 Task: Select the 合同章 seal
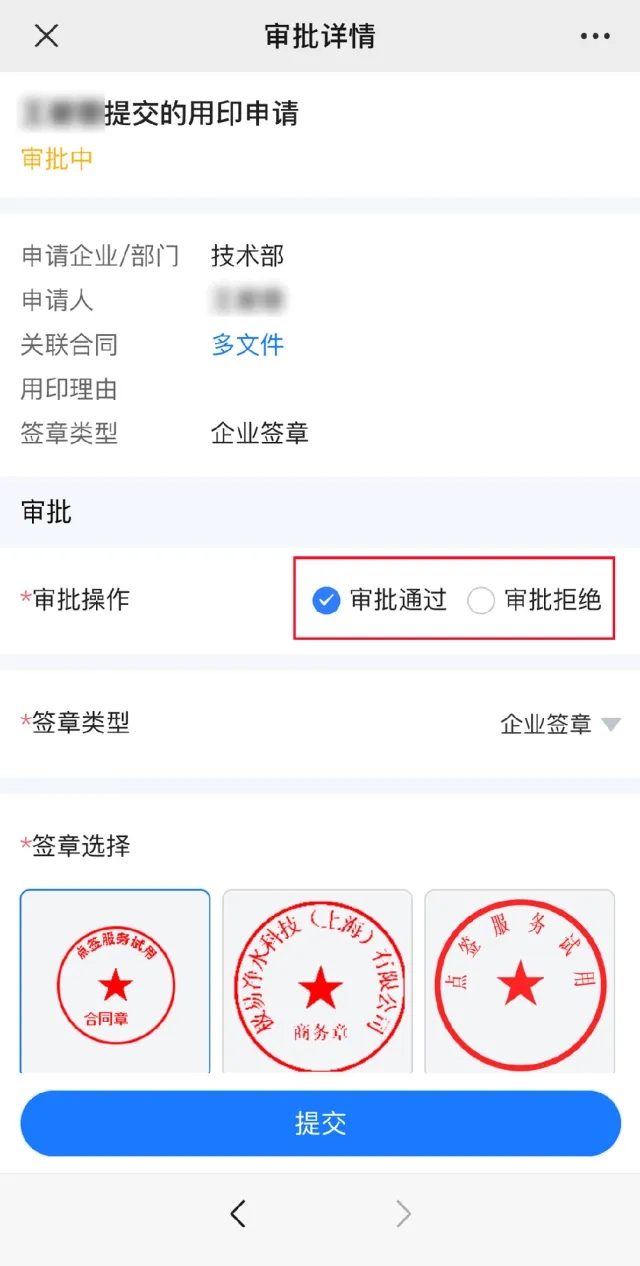115,982
